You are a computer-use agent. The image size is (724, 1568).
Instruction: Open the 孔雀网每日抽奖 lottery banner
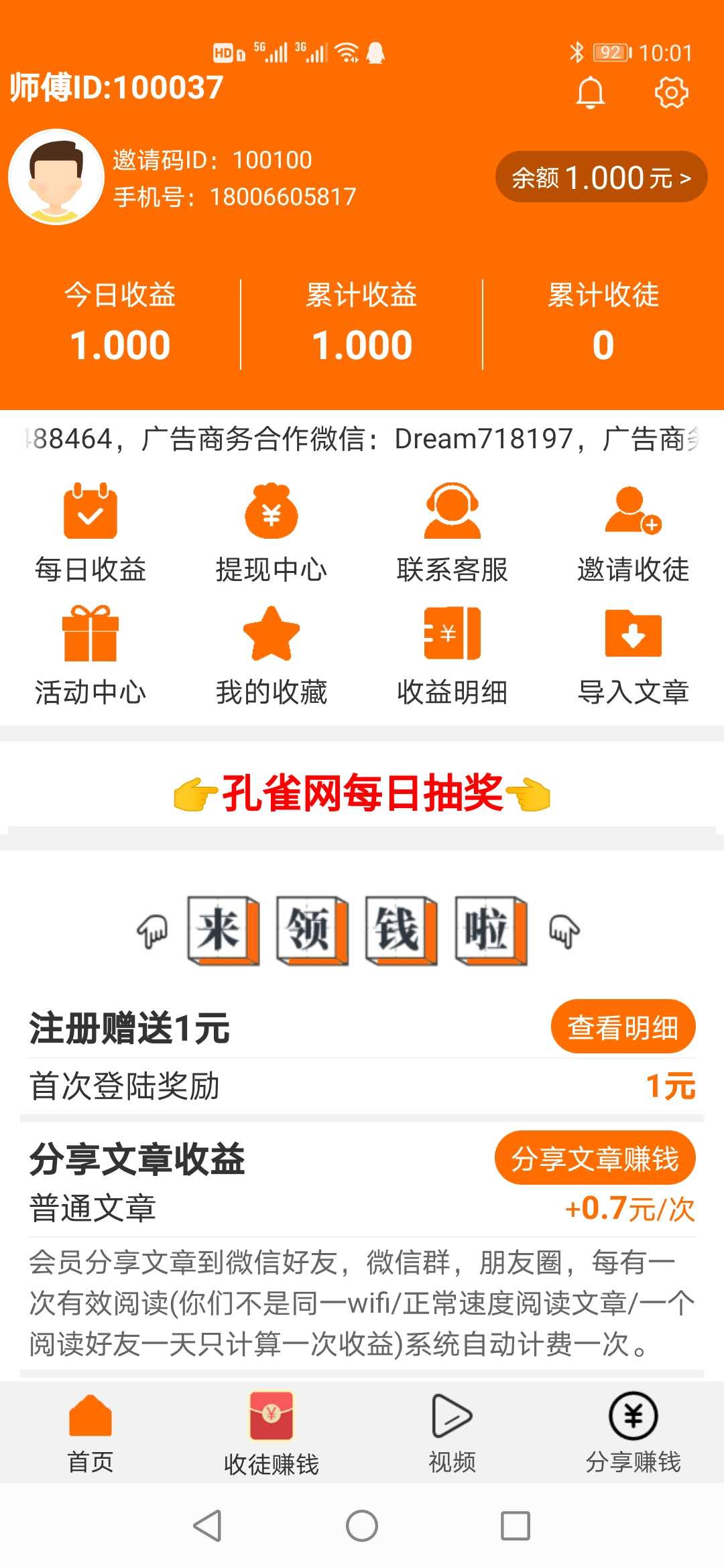(x=362, y=793)
